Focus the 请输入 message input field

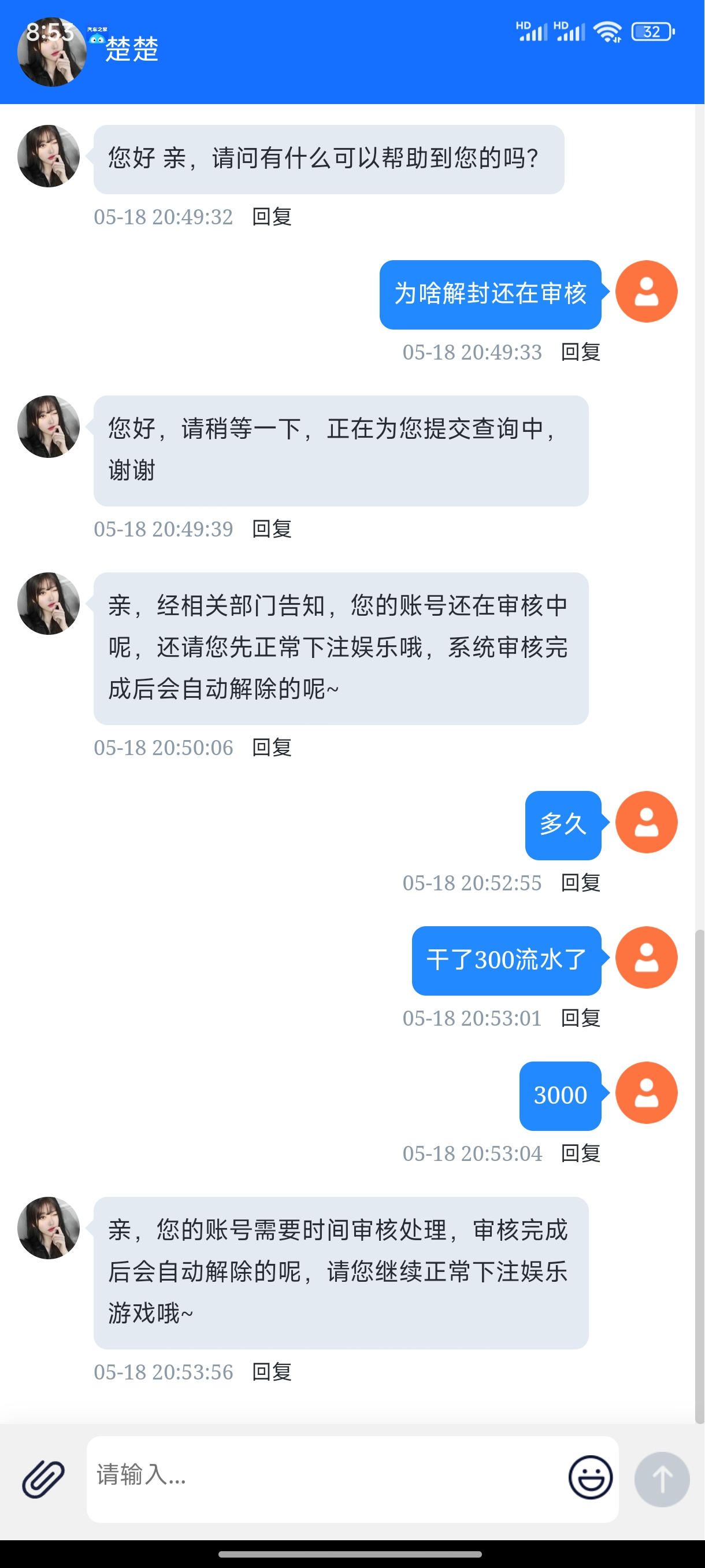coord(322,1478)
